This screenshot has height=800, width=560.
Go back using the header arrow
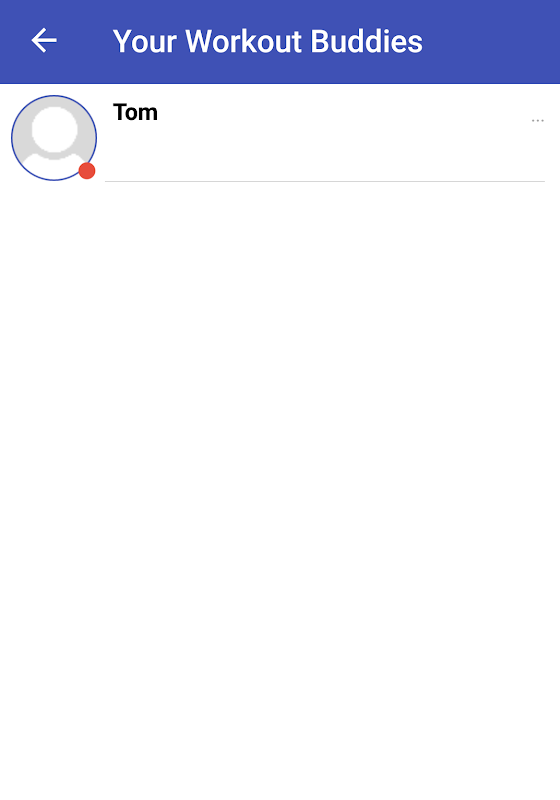tap(44, 41)
